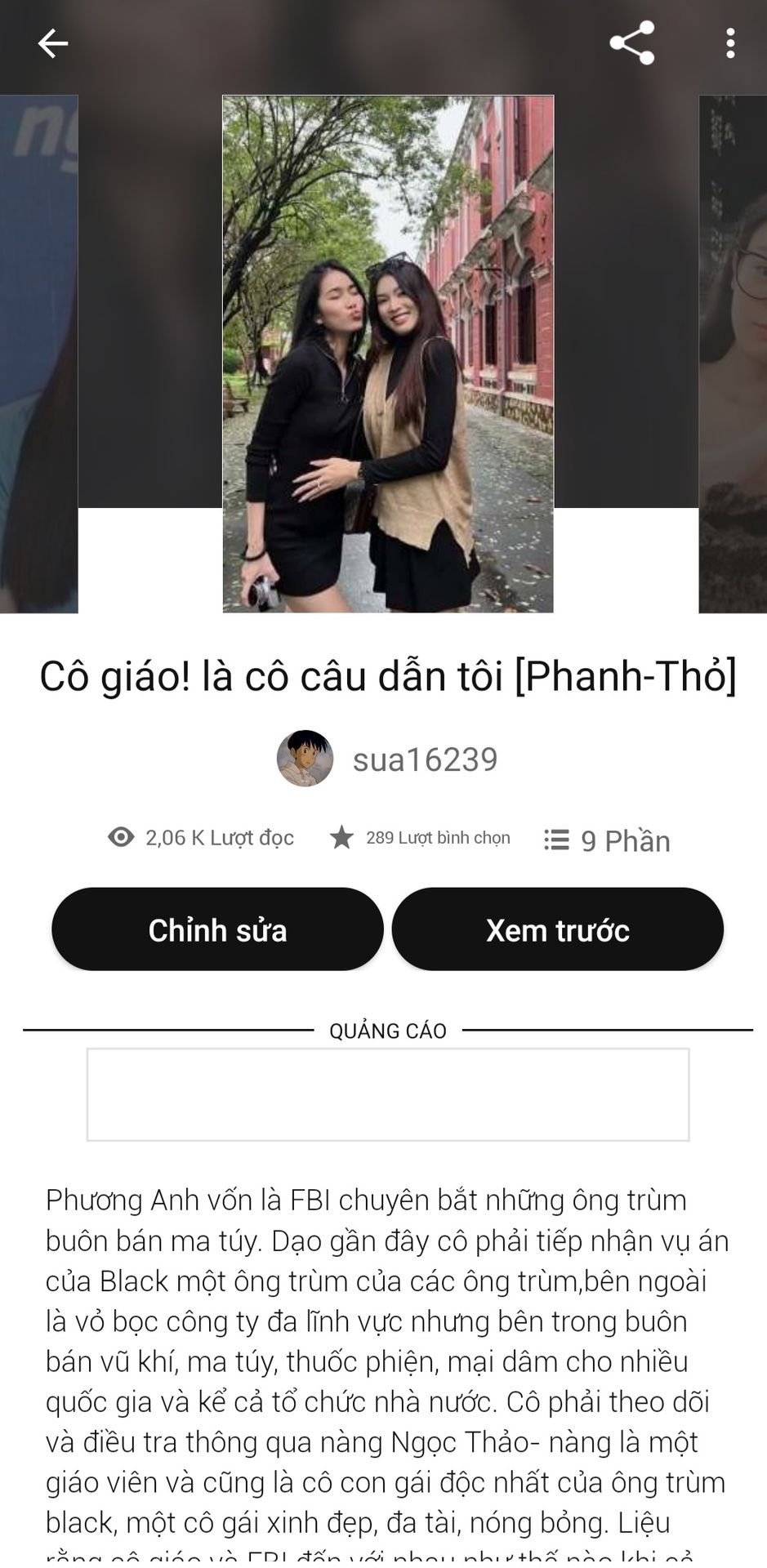Screen dimensions: 767x1568
Task: Go back using the top arrow
Action: point(53,43)
